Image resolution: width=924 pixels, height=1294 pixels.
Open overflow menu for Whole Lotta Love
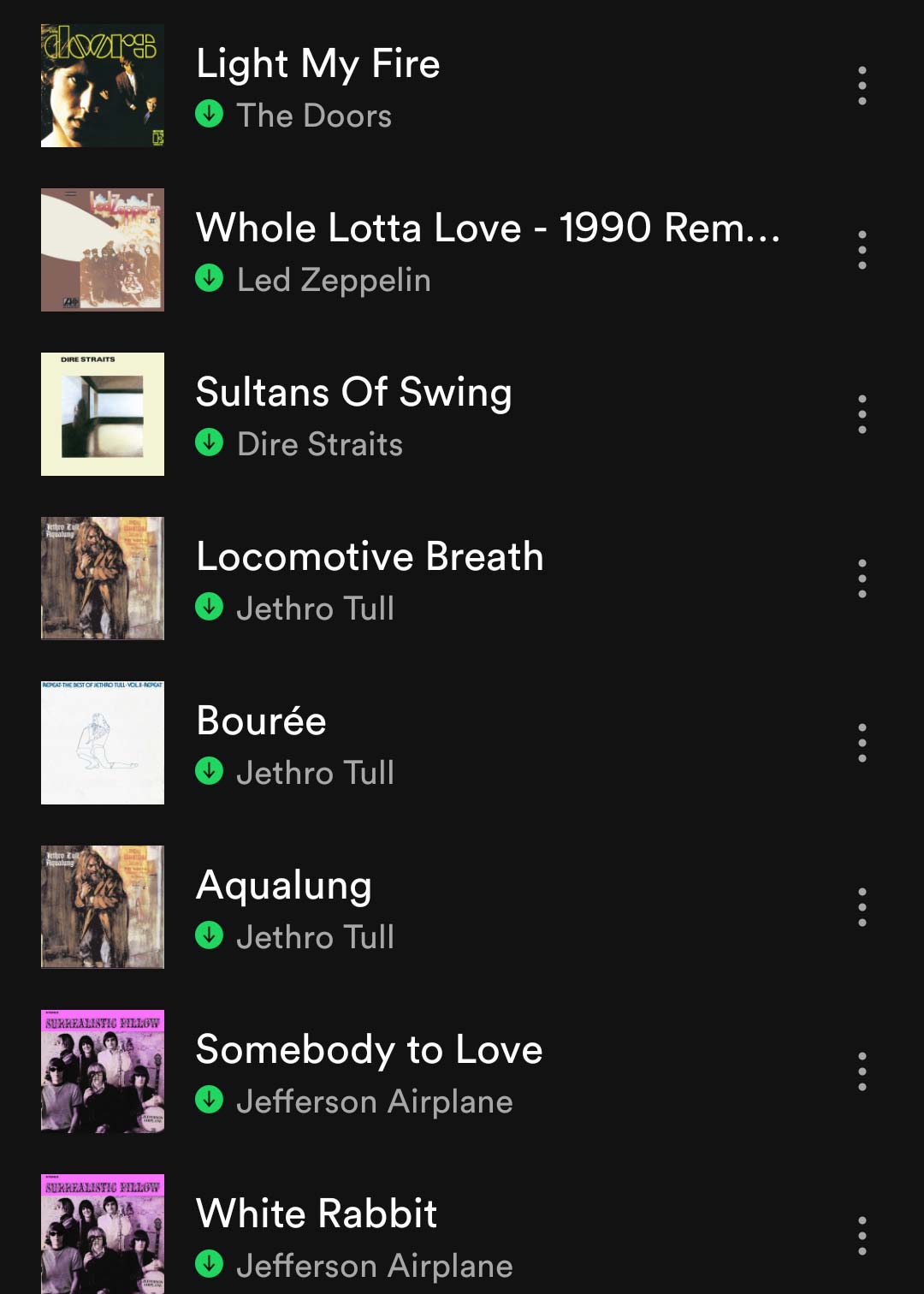(x=862, y=250)
